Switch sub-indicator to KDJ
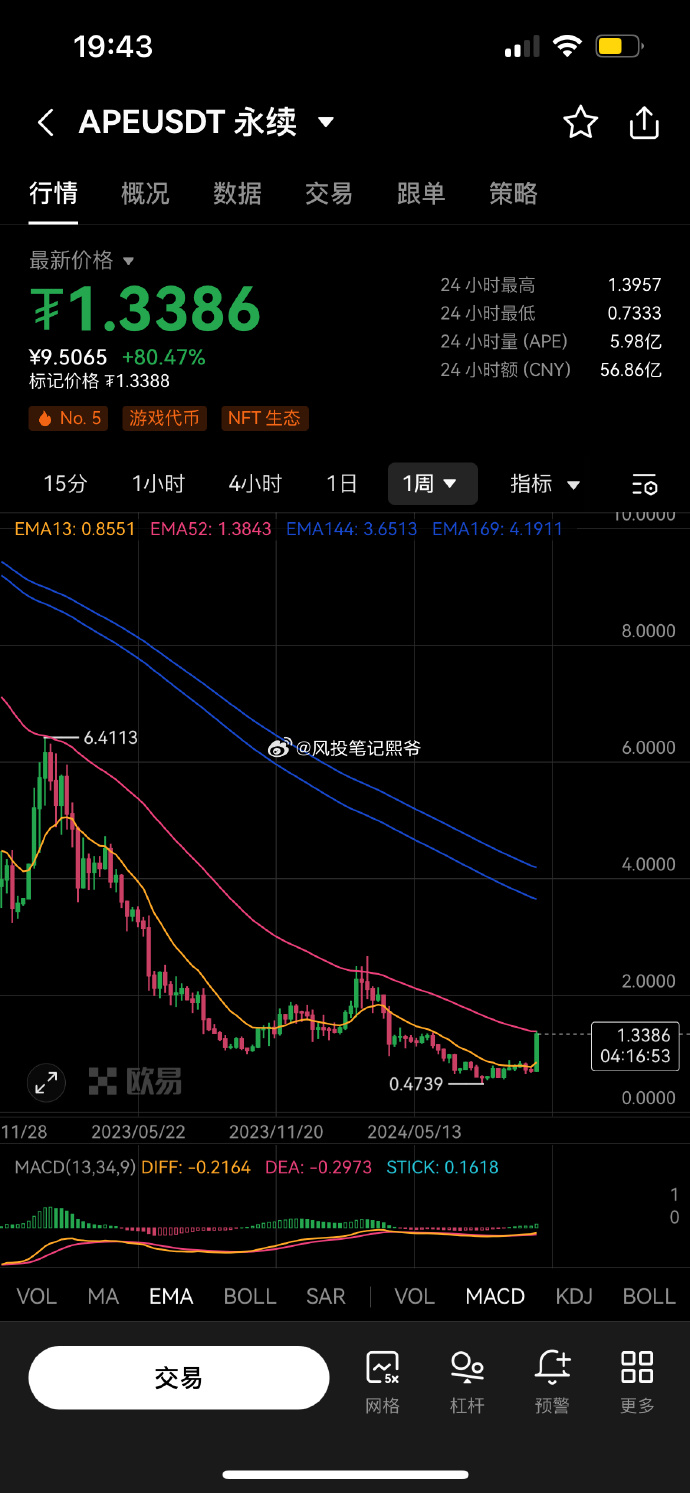Image resolution: width=690 pixels, height=1493 pixels. (x=574, y=1296)
